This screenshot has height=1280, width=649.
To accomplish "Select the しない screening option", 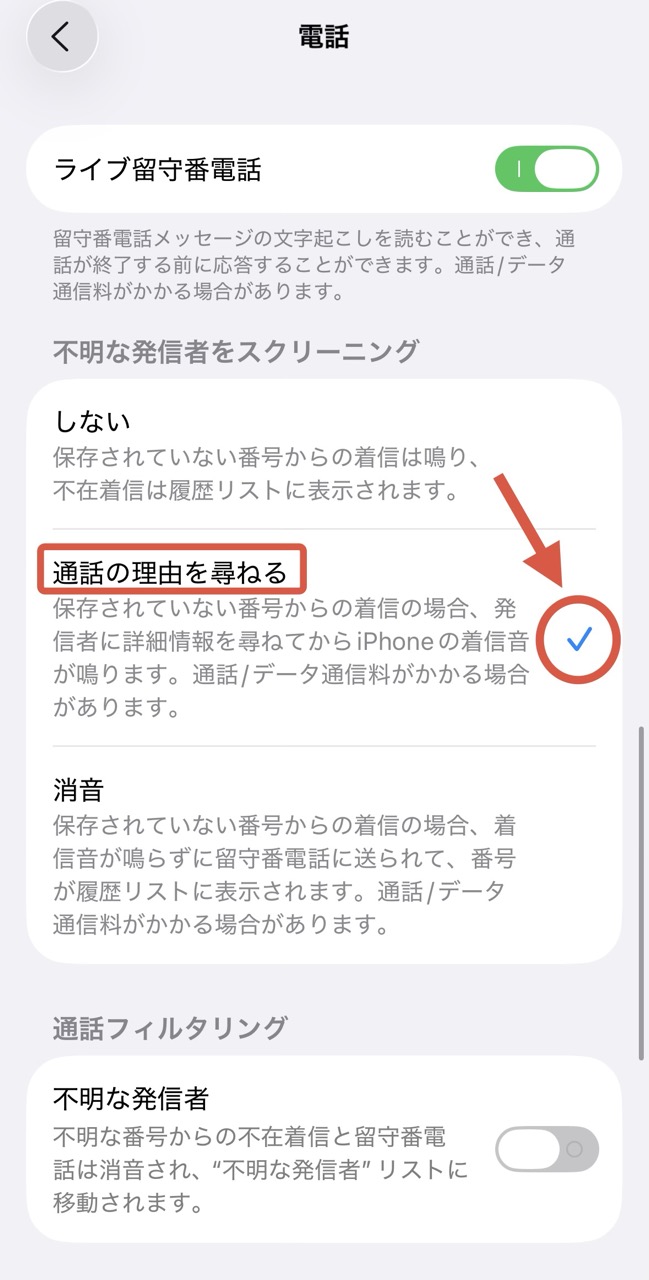I will point(300,455).
